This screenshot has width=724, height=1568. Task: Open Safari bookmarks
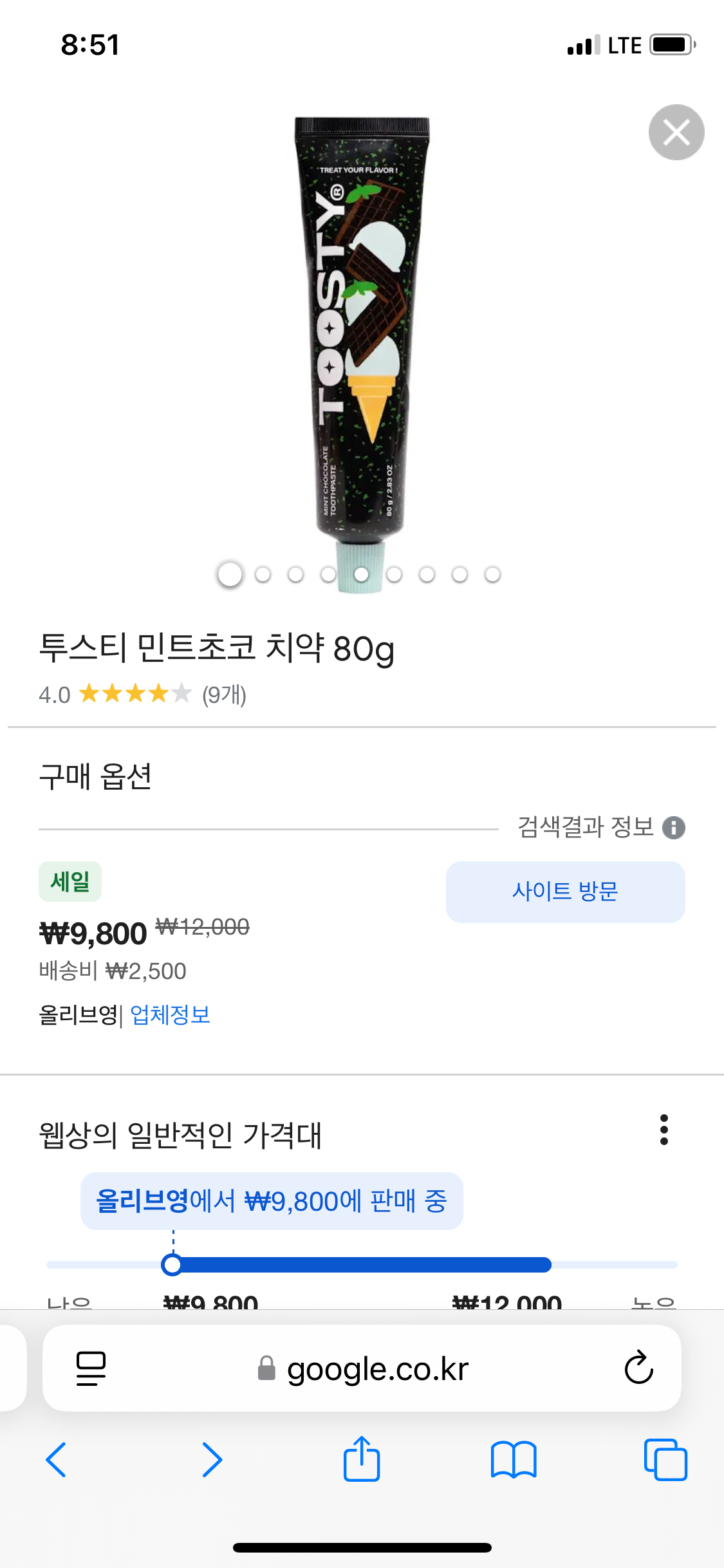point(513,1460)
